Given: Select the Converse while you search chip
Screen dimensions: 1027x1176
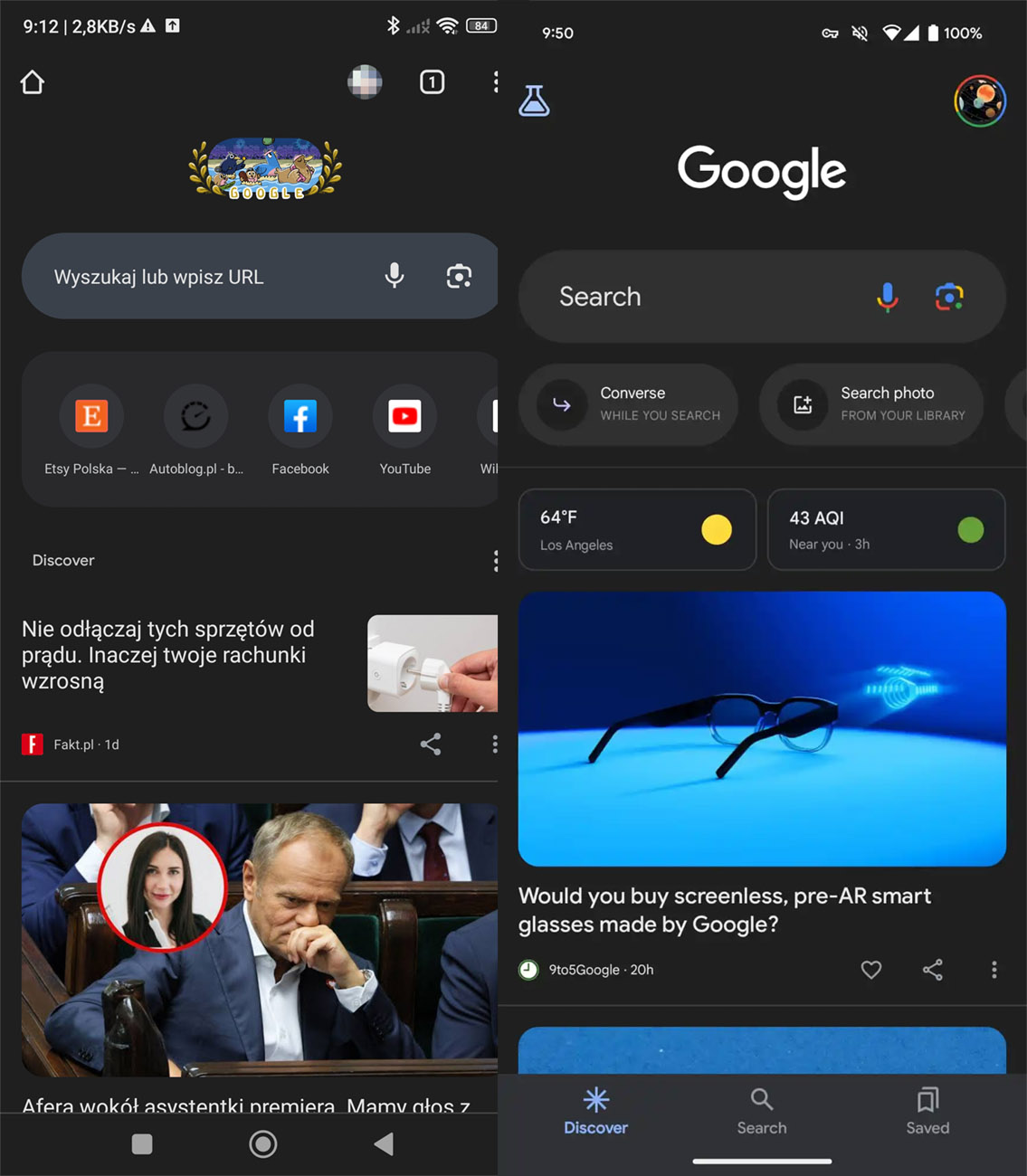Looking at the screenshot, I should (x=628, y=404).
